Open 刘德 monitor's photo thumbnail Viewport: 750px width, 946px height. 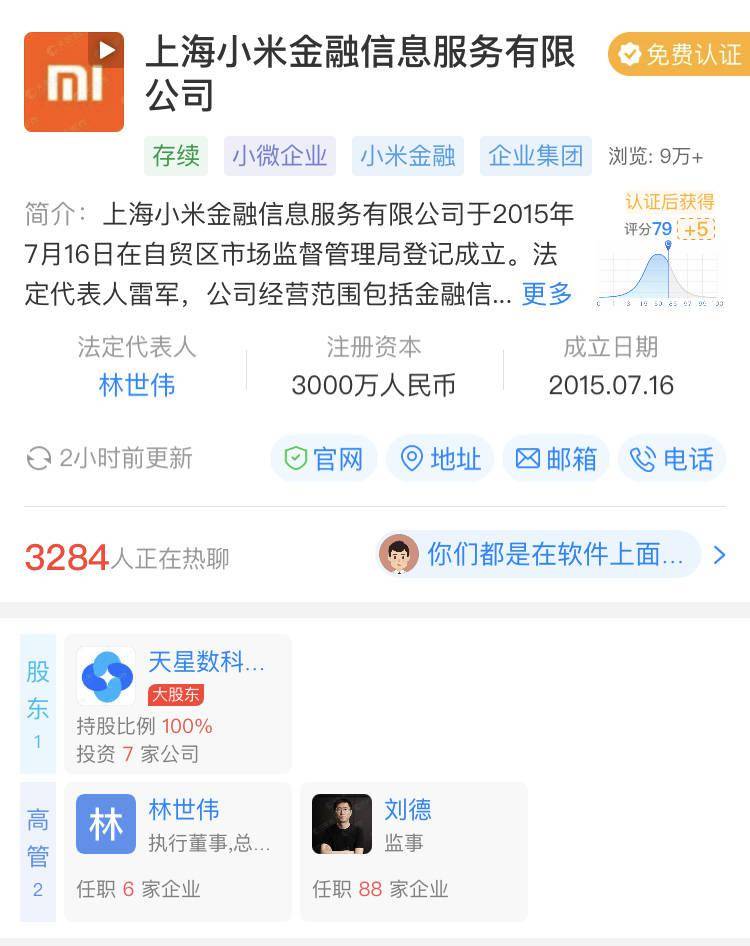tap(341, 824)
